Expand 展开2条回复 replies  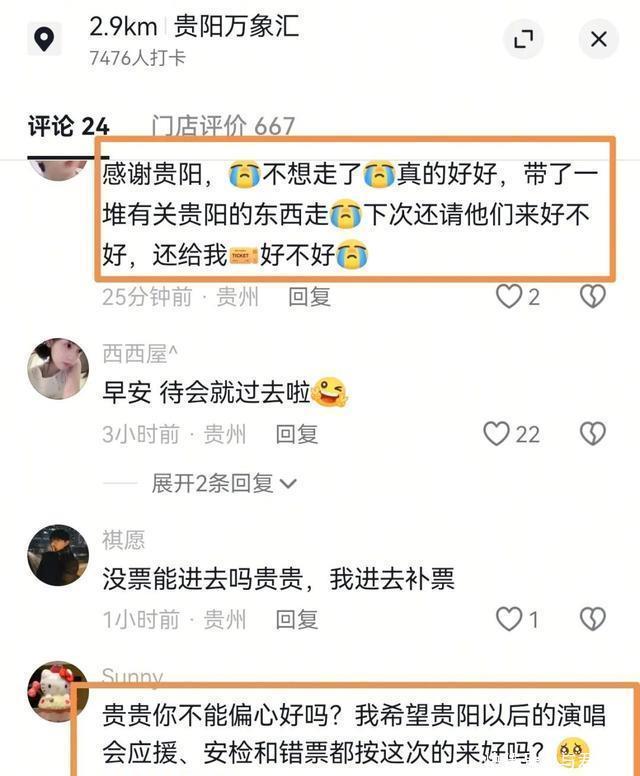pos(224,484)
